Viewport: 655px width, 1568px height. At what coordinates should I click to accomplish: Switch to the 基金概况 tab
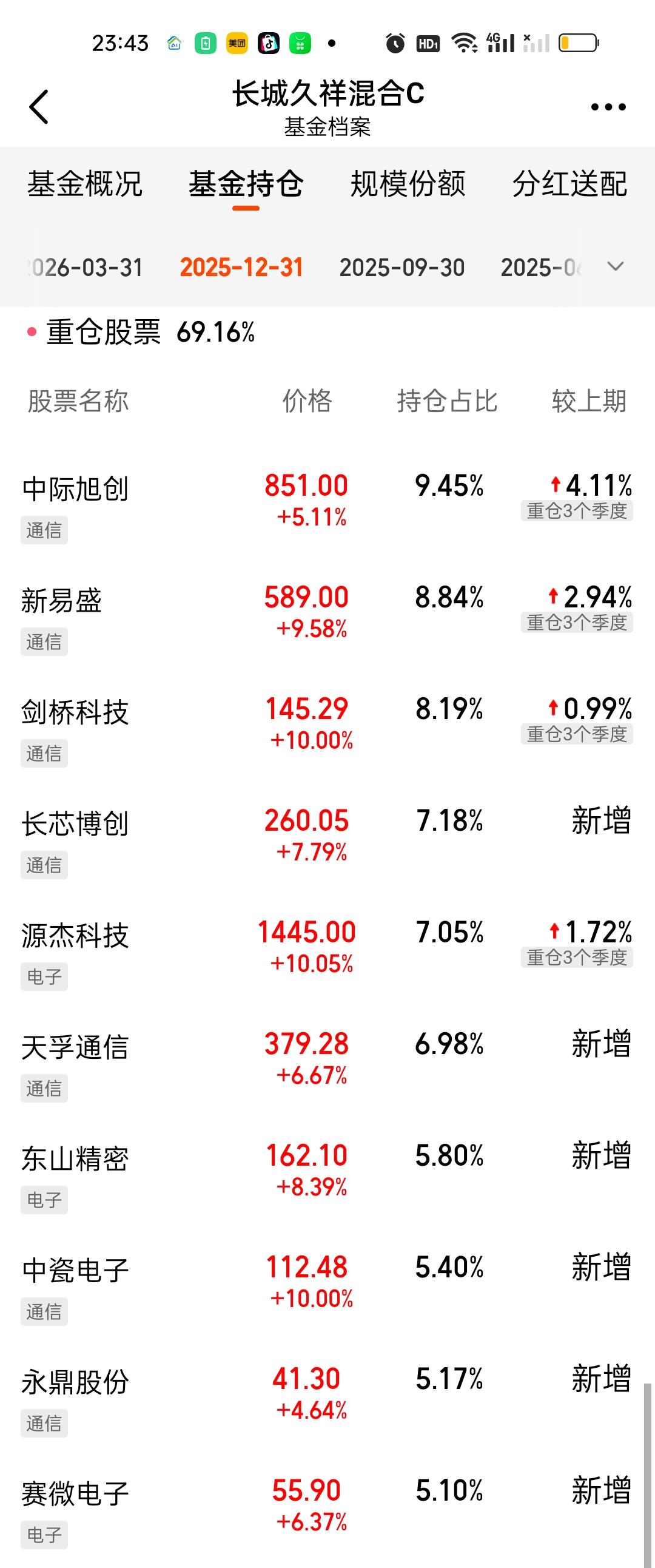(x=84, y=184)
